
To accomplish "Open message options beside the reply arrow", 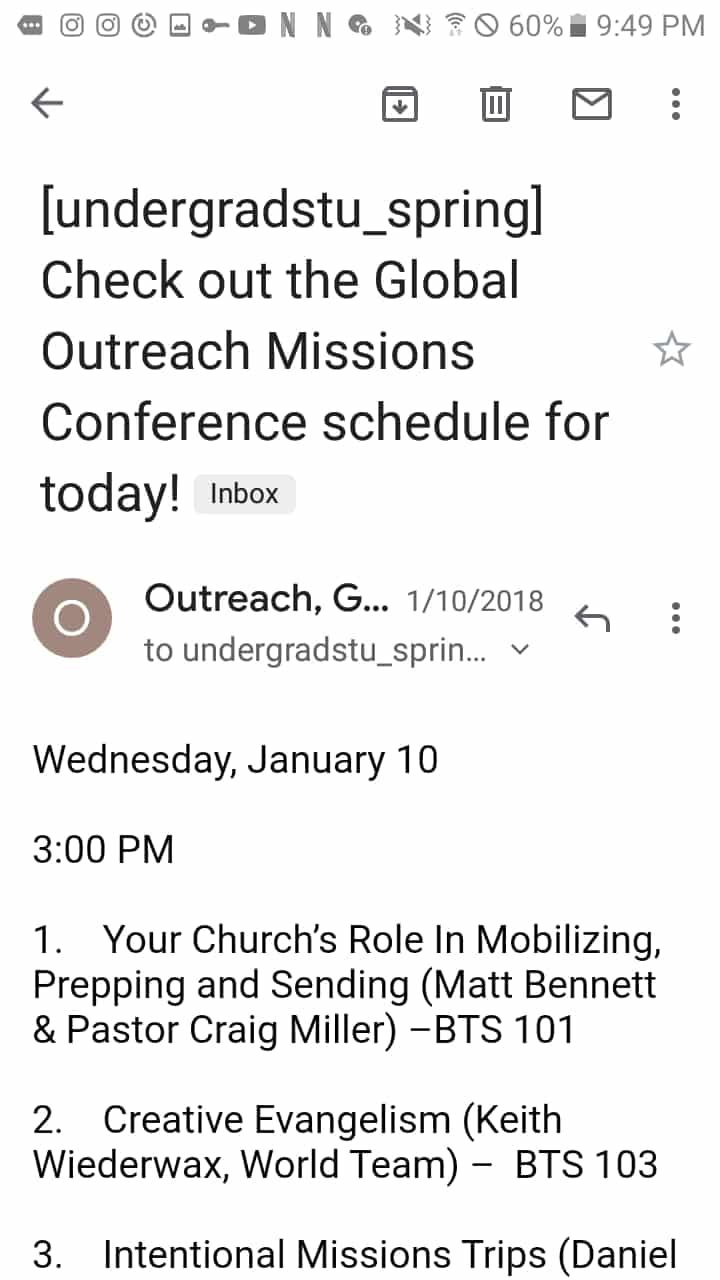I will [x=676, y=619].
